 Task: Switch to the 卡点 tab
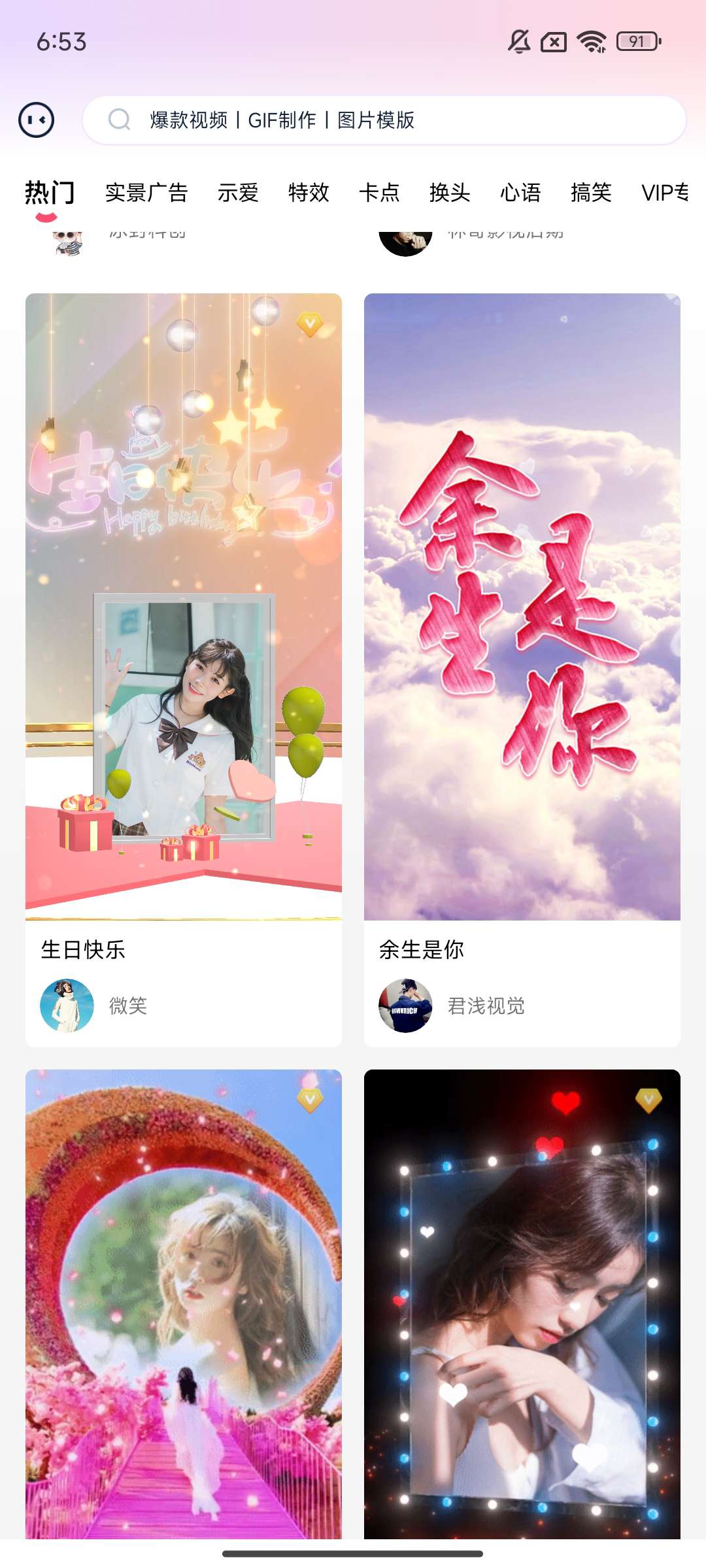pos(379,193)
